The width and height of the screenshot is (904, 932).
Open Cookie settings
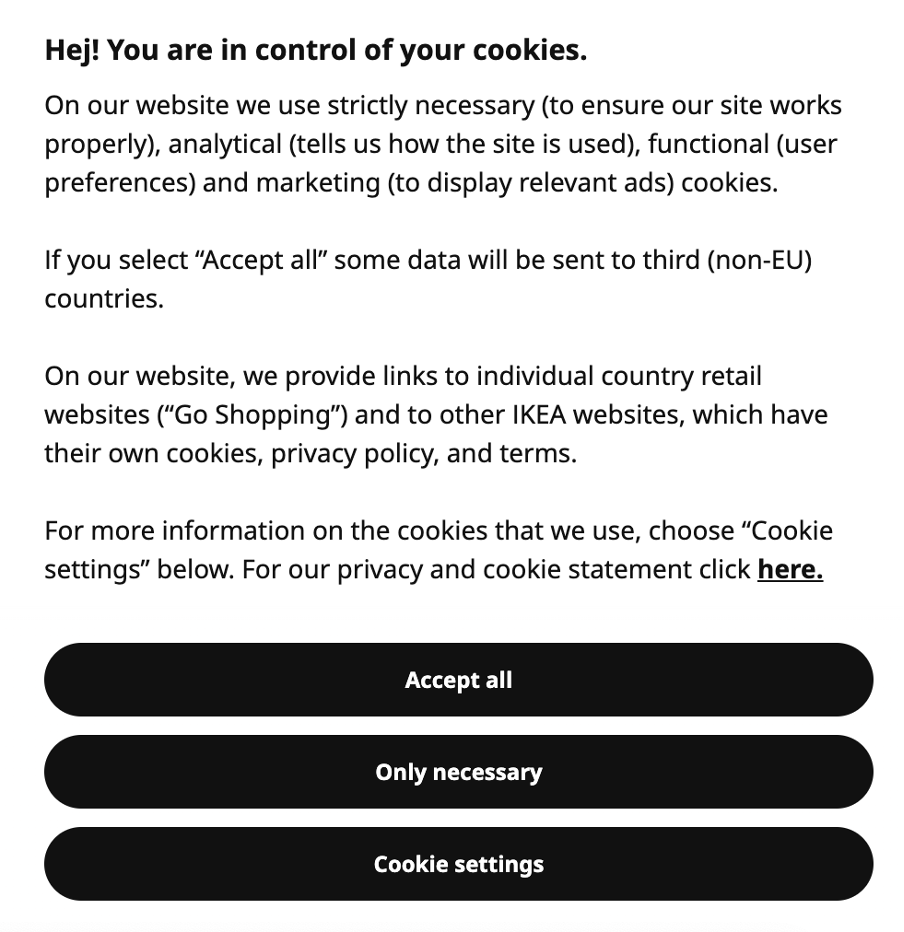pyautogui.click(x=458, y=864)
